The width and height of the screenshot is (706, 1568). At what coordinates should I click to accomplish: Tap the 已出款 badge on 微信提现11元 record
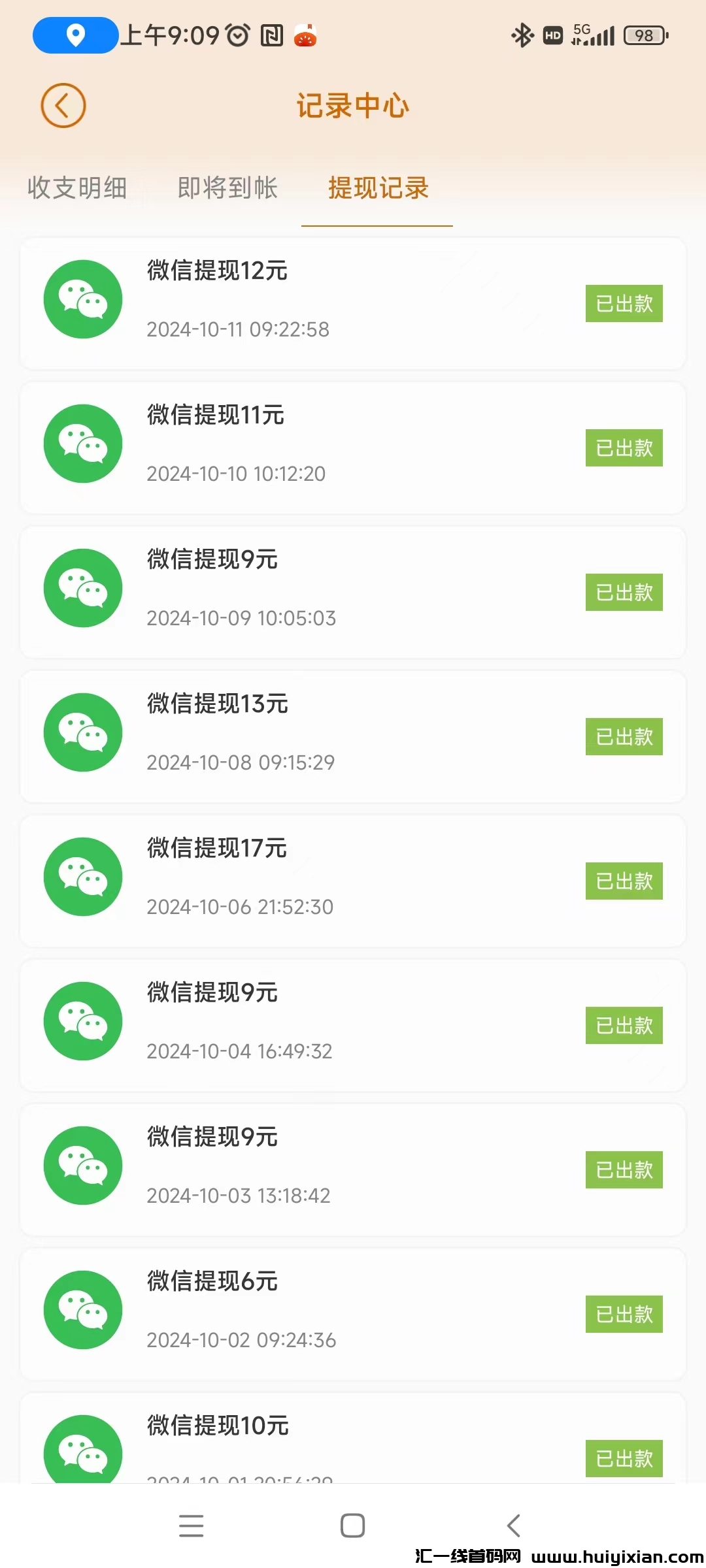tap(624, 448)
